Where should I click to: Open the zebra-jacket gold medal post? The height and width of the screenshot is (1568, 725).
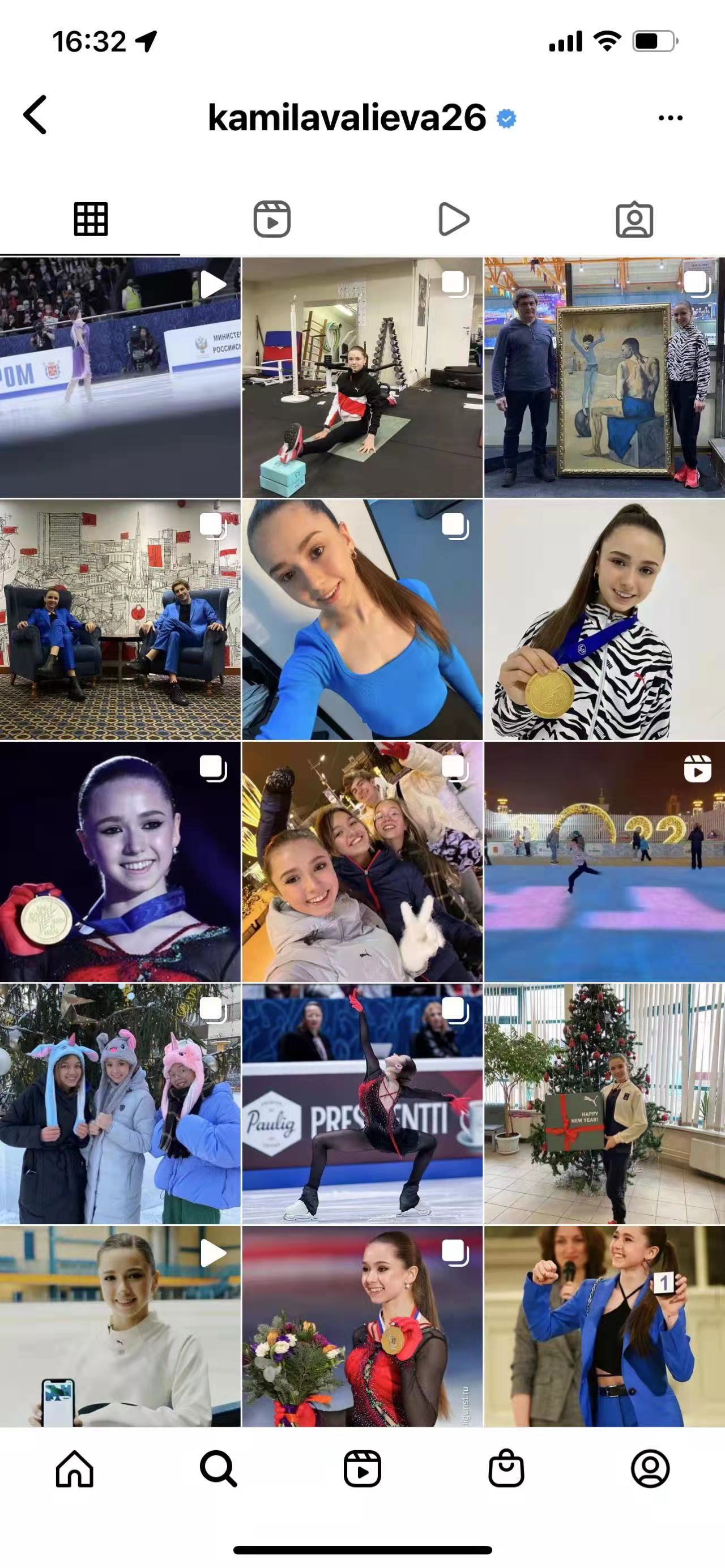(x=604, y=619)
